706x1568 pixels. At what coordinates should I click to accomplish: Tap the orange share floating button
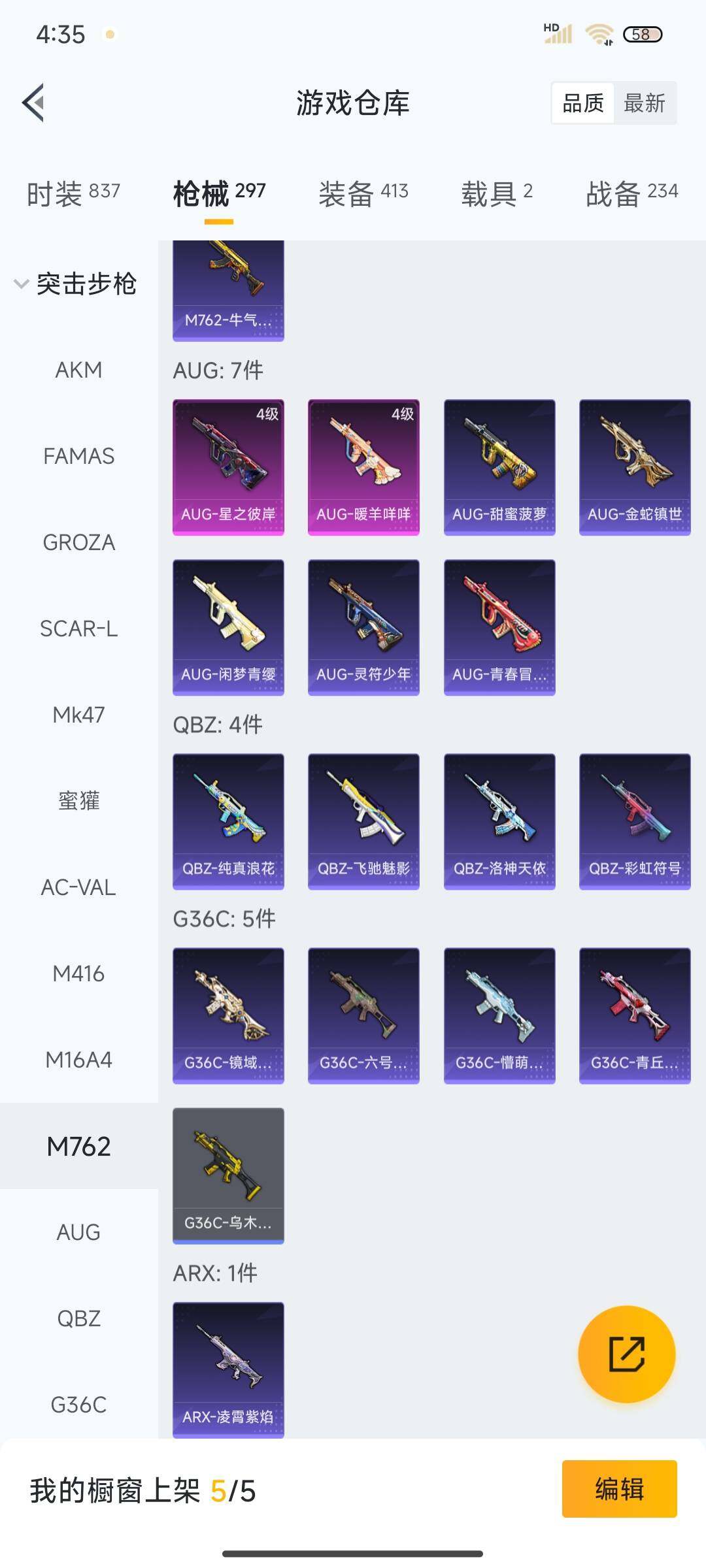click(626, 1354)
